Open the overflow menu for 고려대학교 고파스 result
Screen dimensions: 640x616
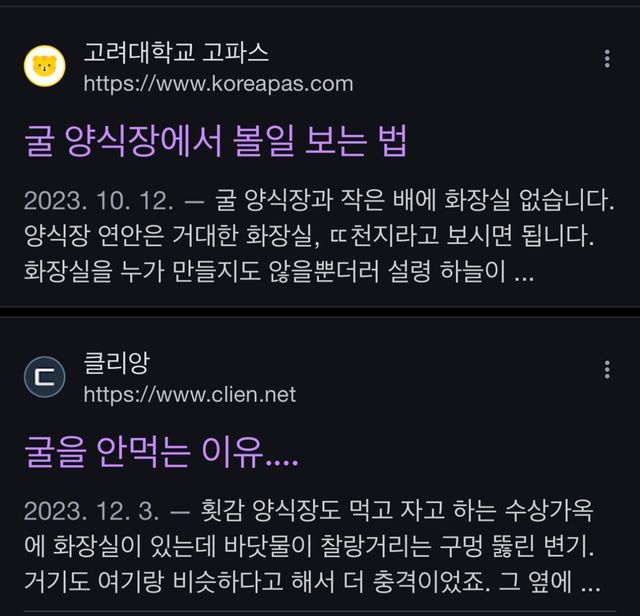[607, 59]
